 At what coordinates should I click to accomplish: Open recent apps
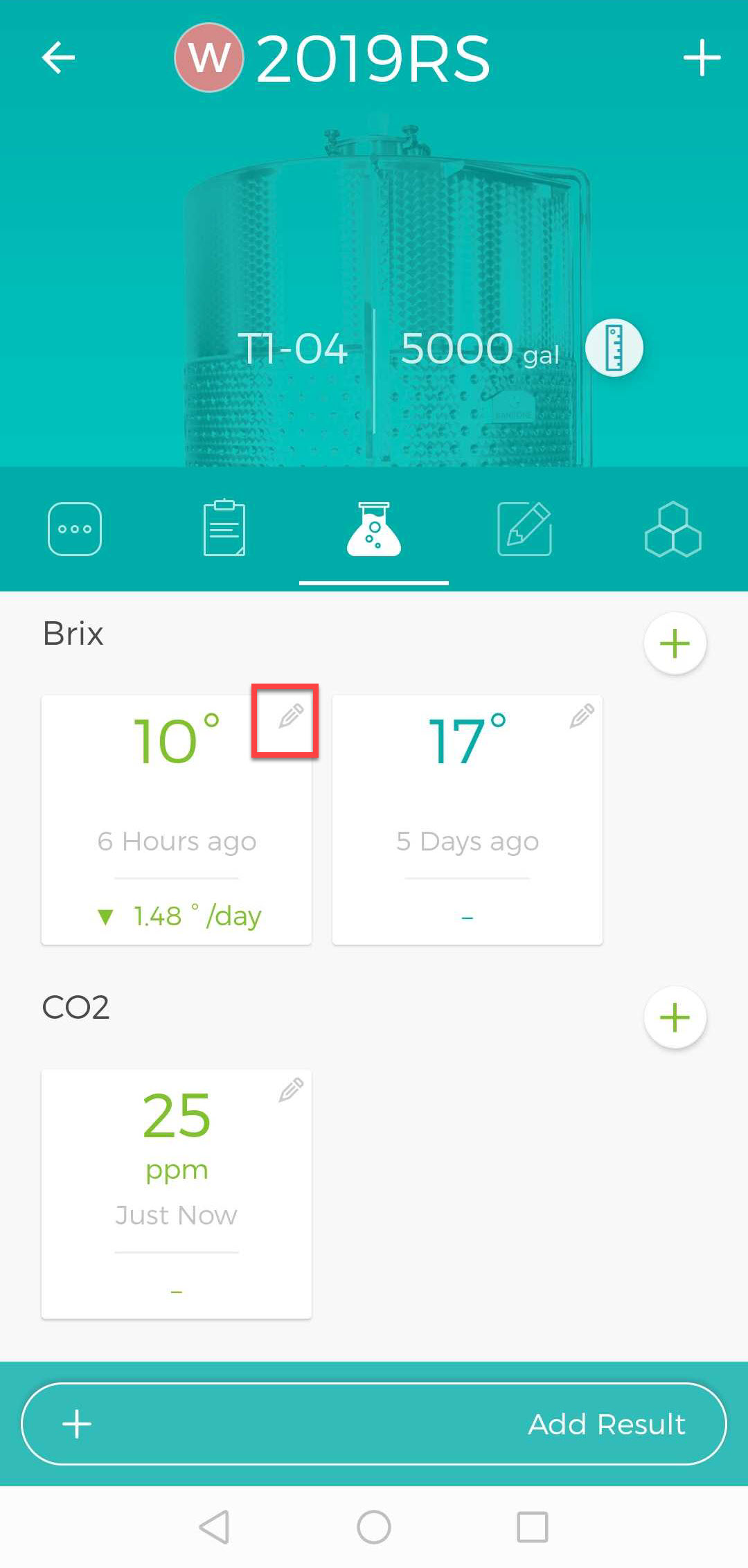(x=532, y=1526)
